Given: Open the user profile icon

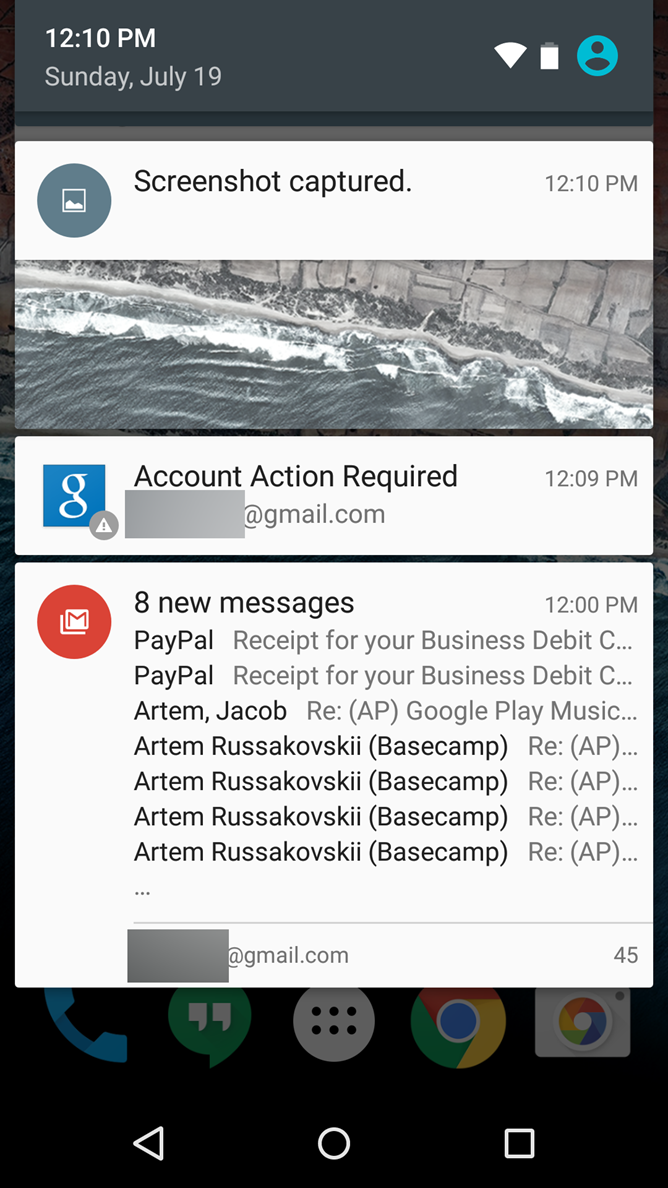Looking at the screenshot, I should [x=597, y=56].
